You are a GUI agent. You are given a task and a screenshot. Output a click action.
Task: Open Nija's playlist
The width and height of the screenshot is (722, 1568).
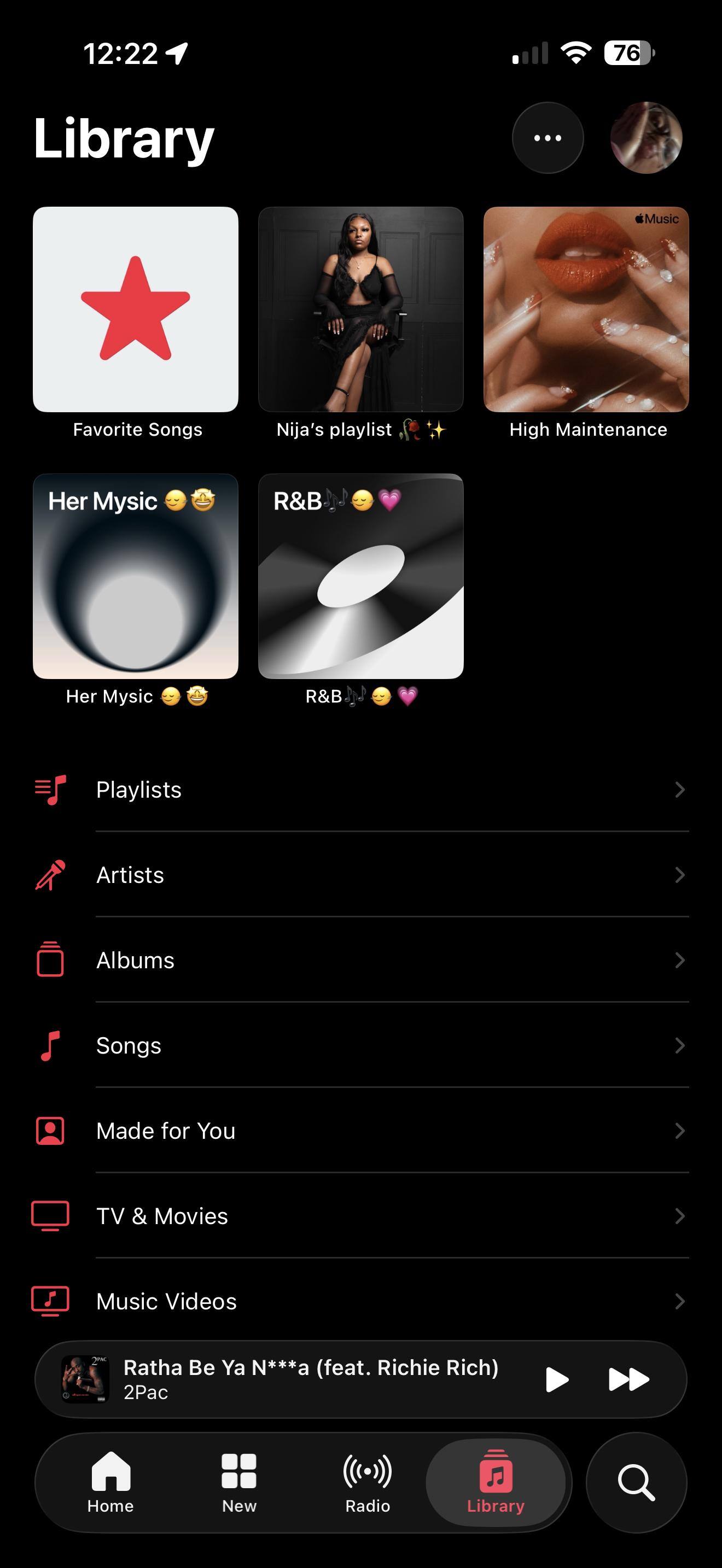click(x=361, y=310)
